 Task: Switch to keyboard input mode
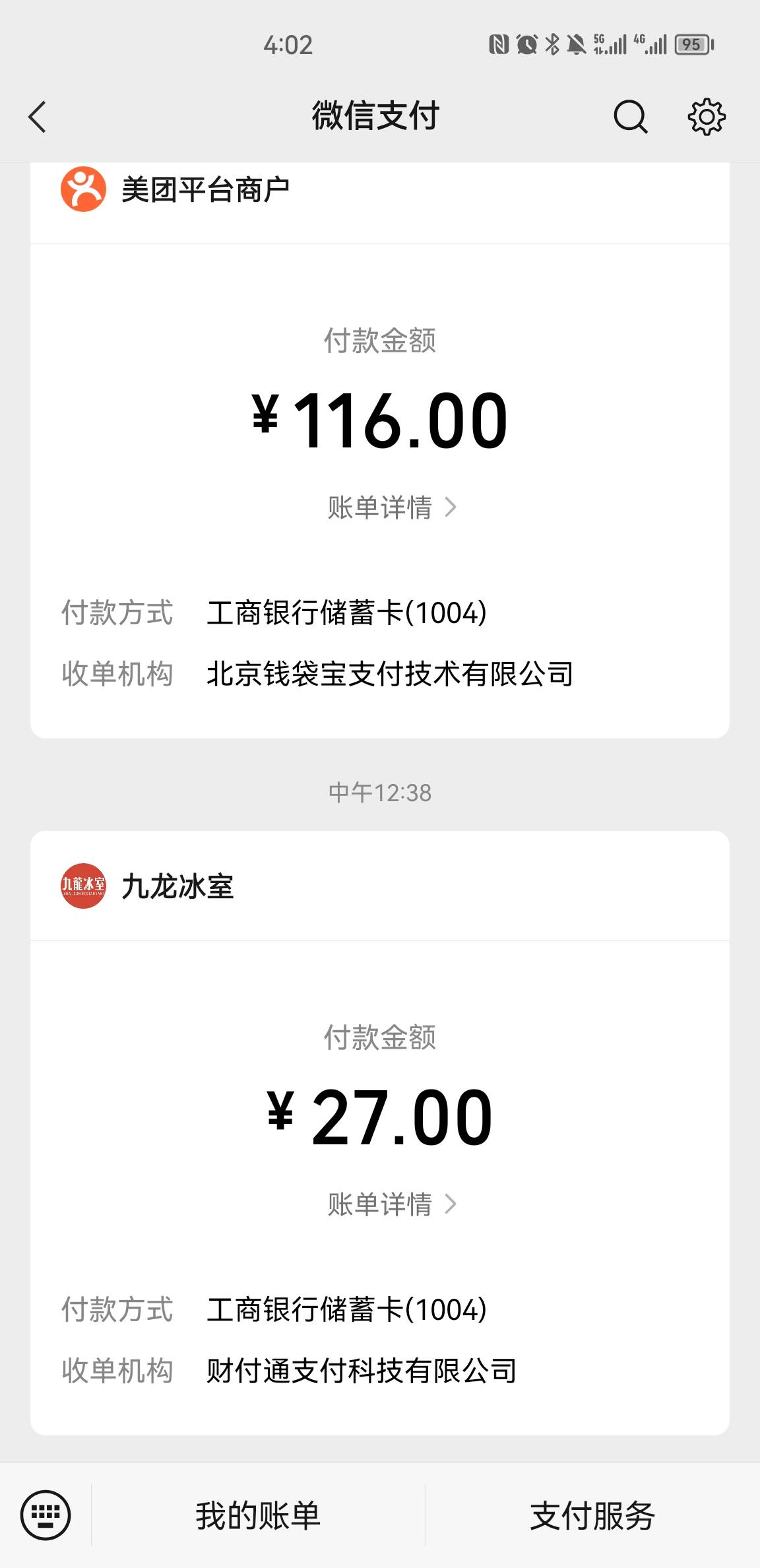pos(46,1515)
